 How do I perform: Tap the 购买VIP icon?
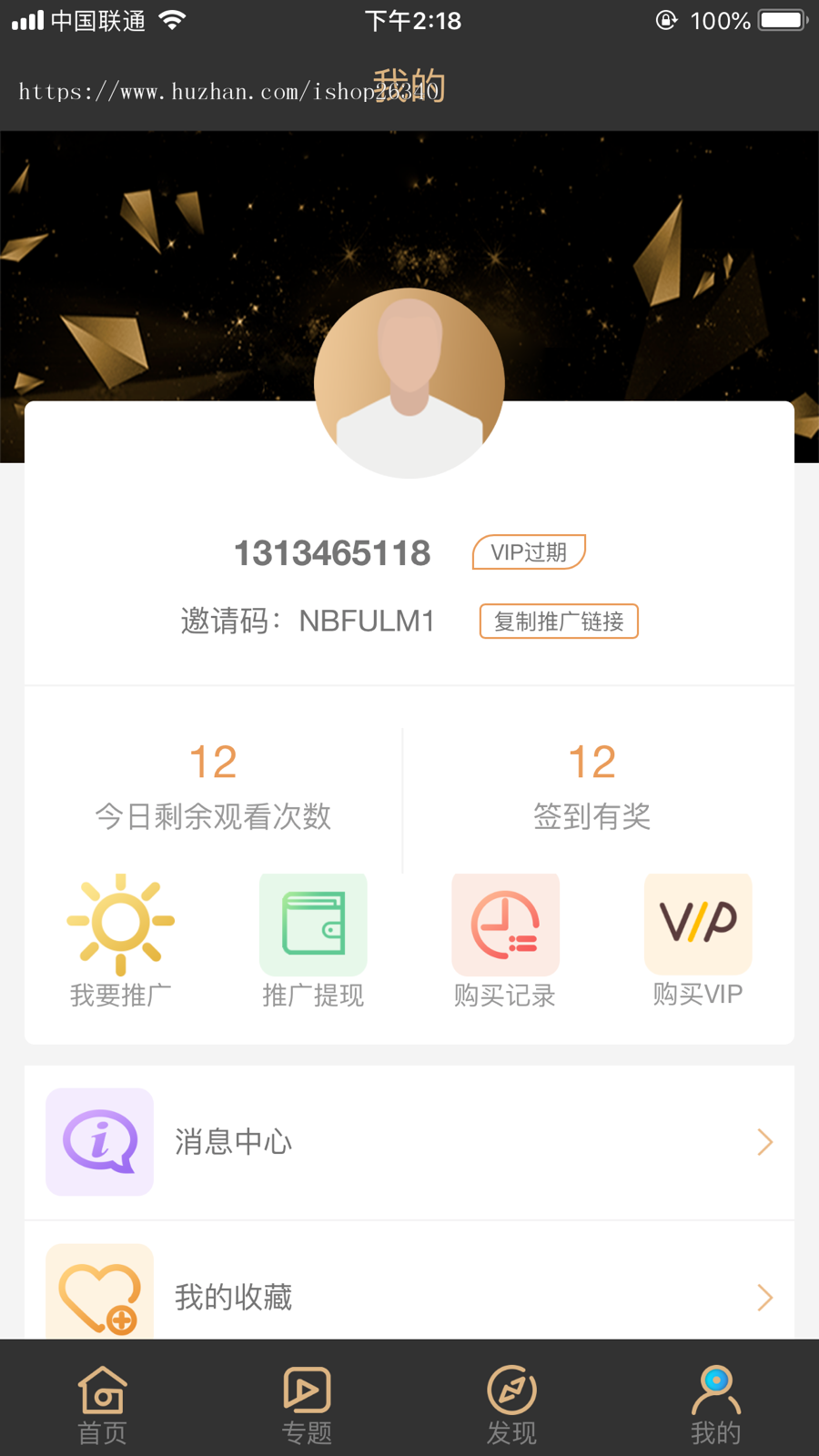pyautogui.click(x=698, y=924)
